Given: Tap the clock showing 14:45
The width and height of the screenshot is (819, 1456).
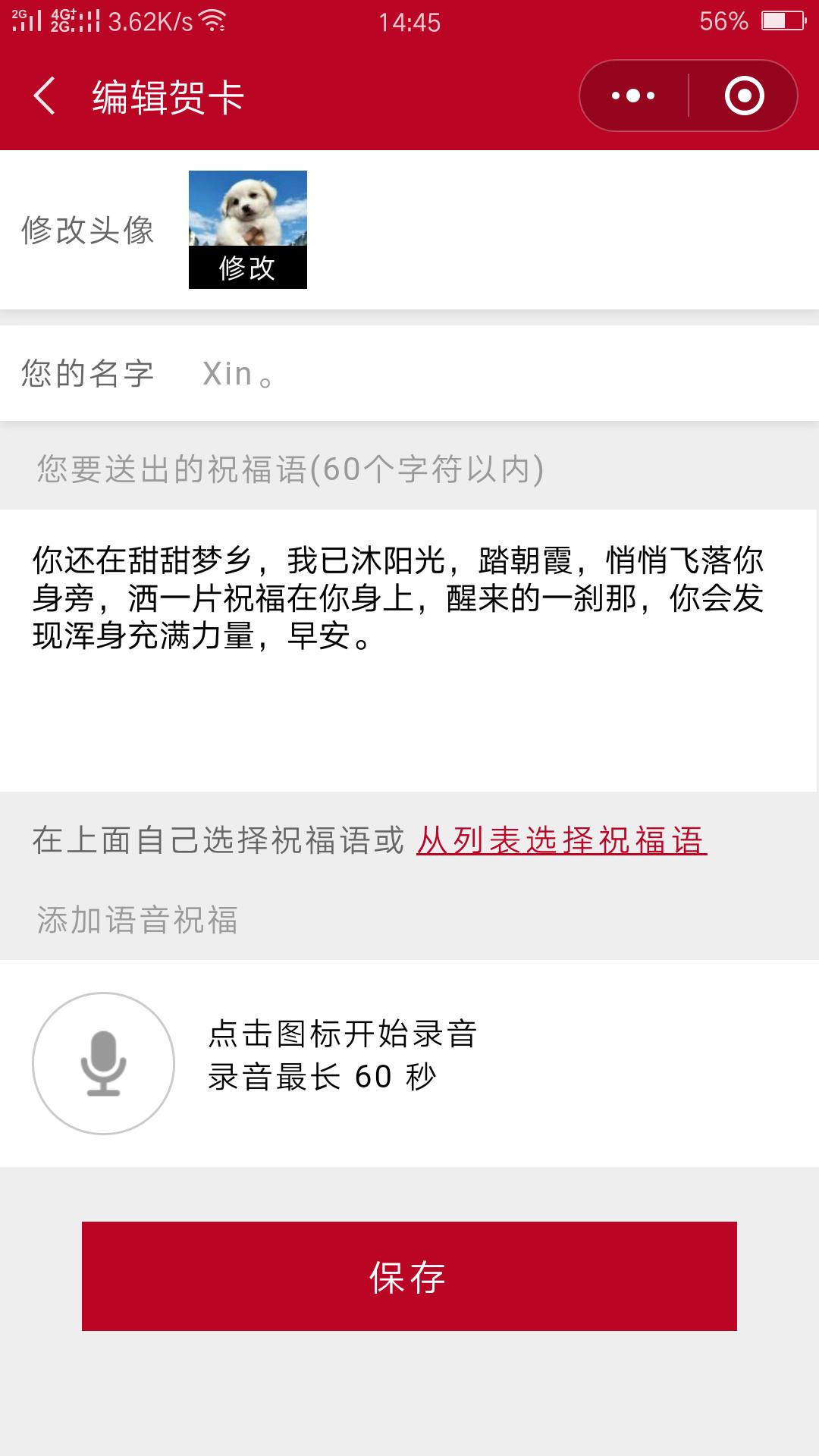Looking at the screenshot, I should [409, 23].
